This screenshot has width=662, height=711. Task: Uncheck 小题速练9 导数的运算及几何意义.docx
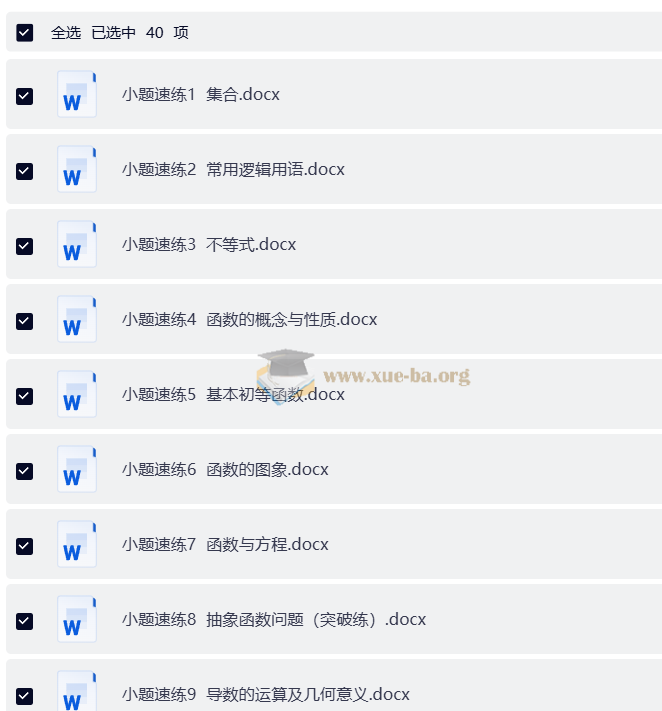25,696
